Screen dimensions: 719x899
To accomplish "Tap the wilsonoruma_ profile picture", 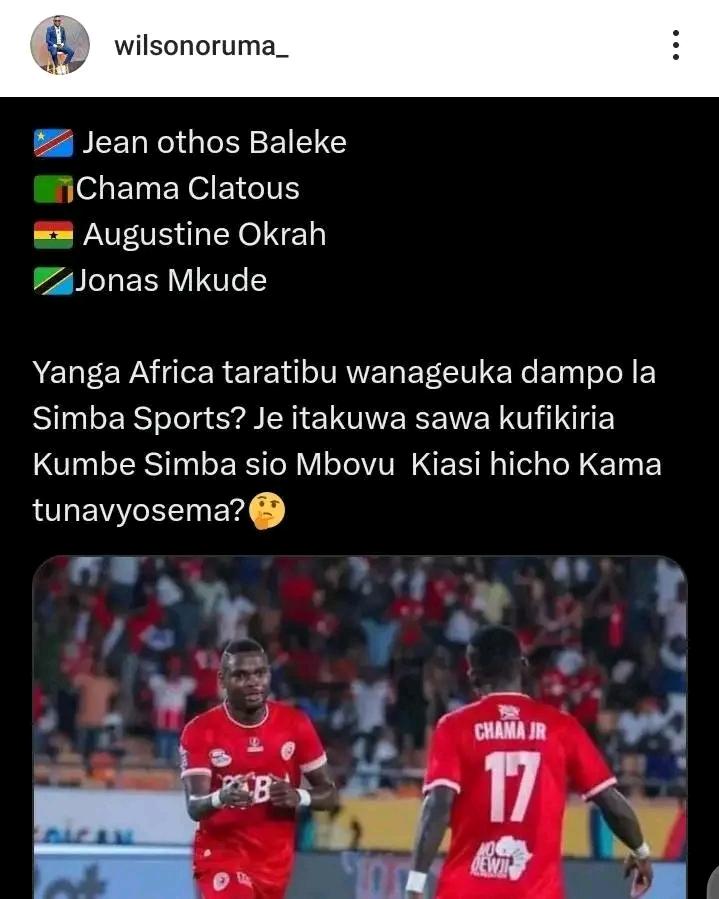I will pos(60,45).
